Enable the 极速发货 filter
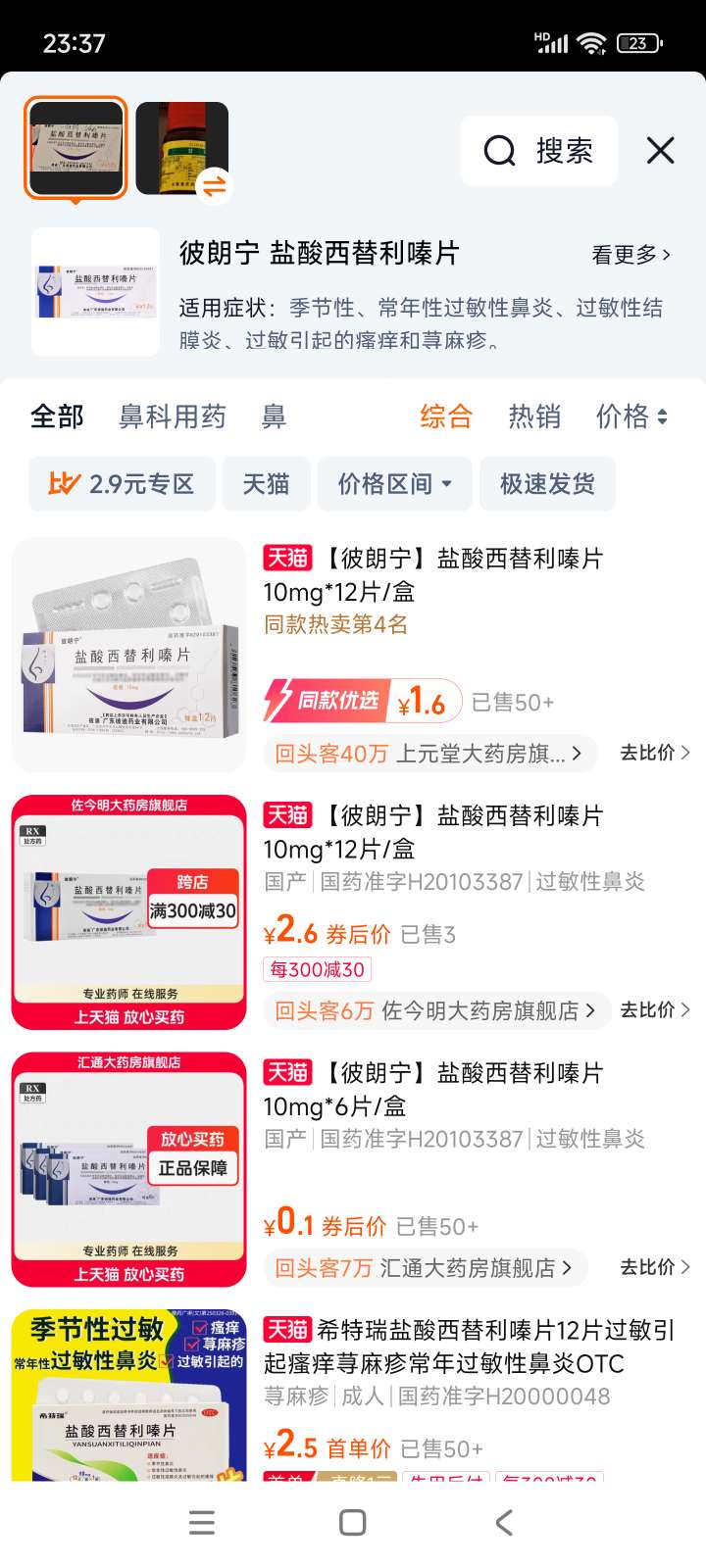 pos(547,484)
